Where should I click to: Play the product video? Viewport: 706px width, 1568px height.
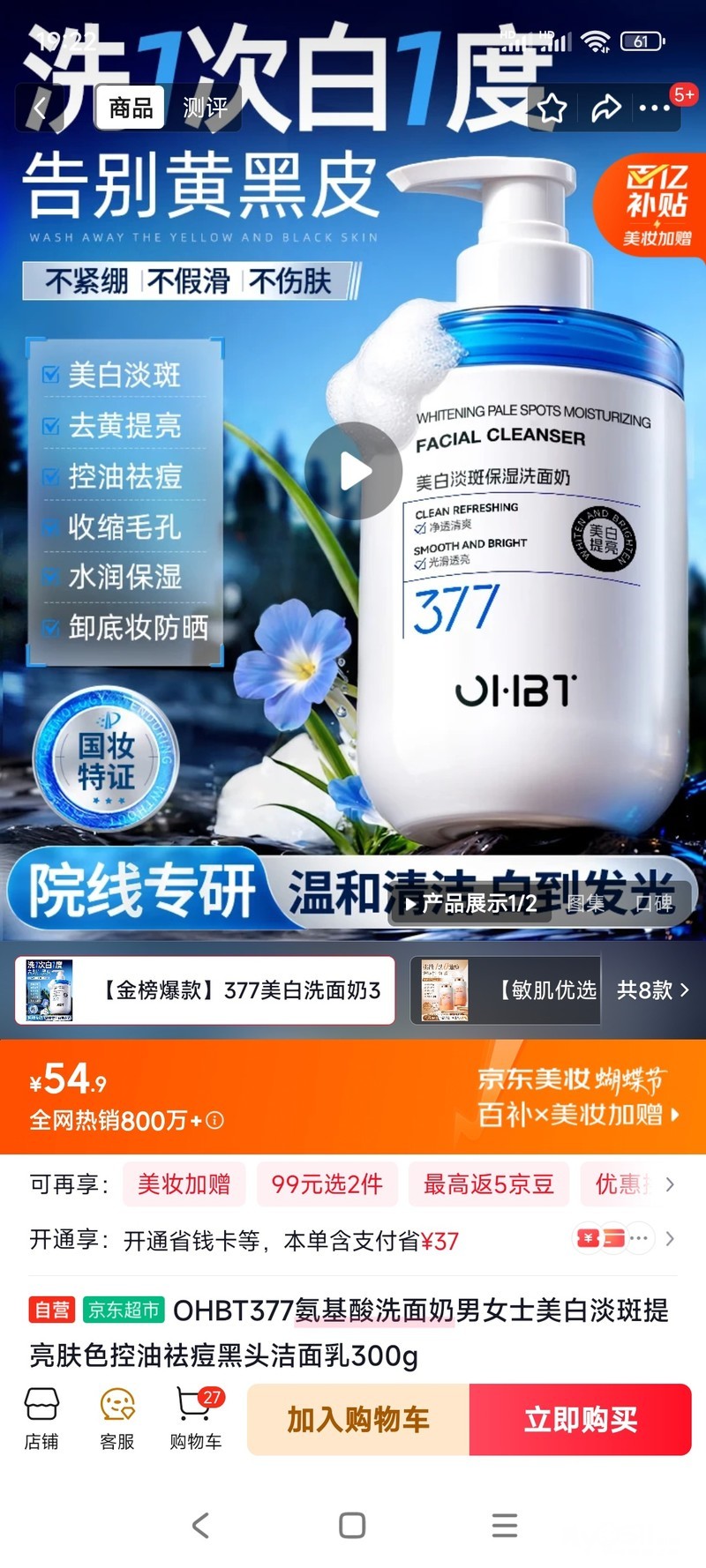click(354, 471)
